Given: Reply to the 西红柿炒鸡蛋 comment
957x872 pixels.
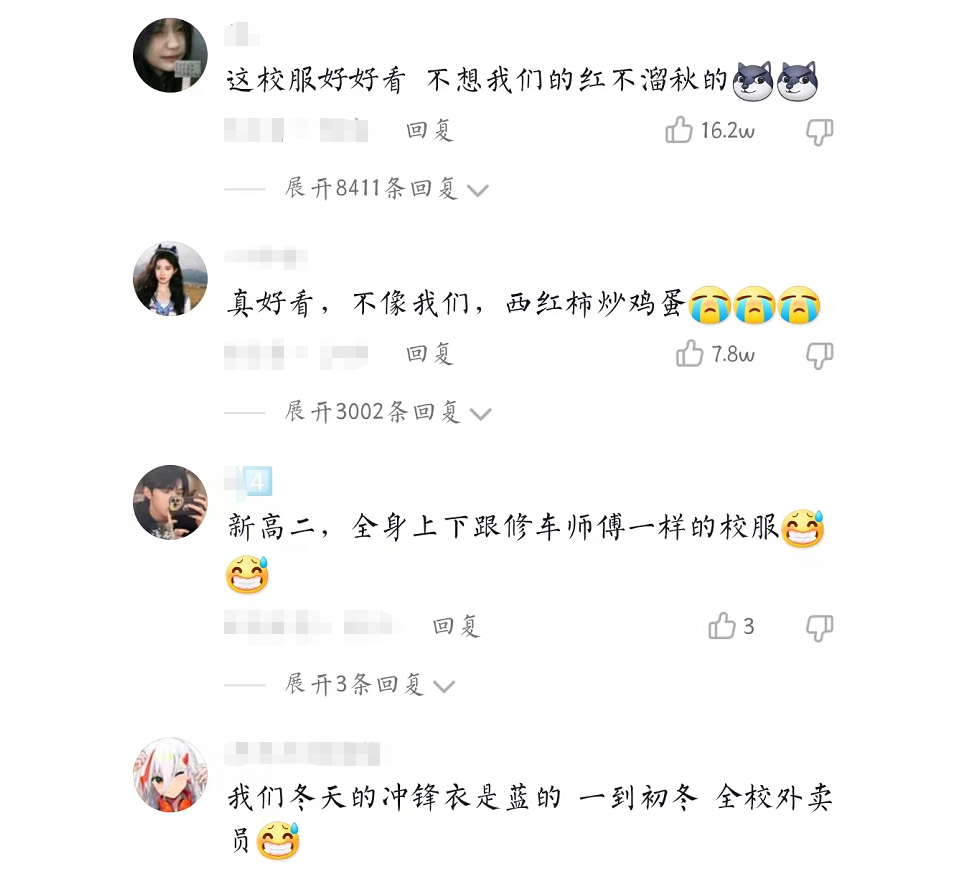Looking at the screenshot, I should [x=430, y=354].
